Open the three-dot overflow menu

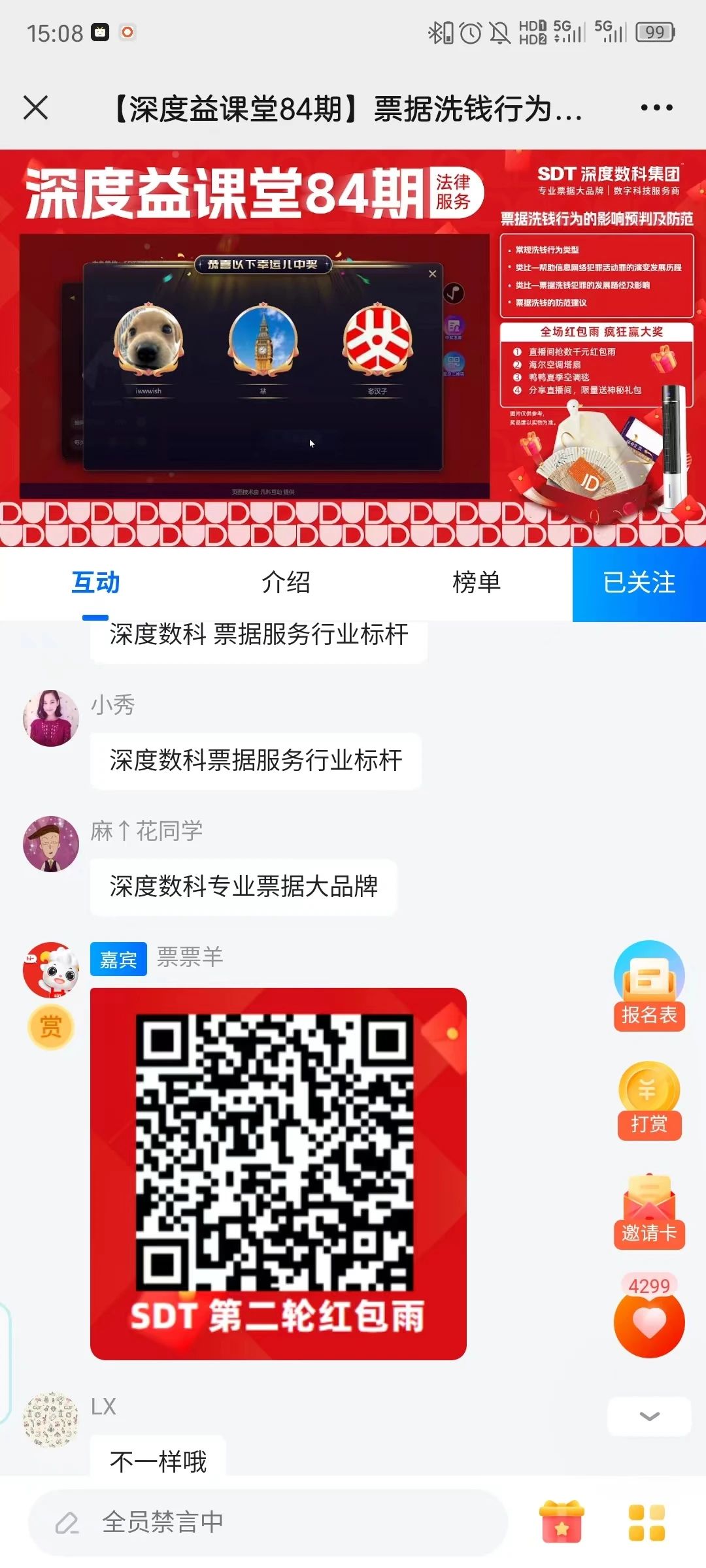click(x=656, y=108)
